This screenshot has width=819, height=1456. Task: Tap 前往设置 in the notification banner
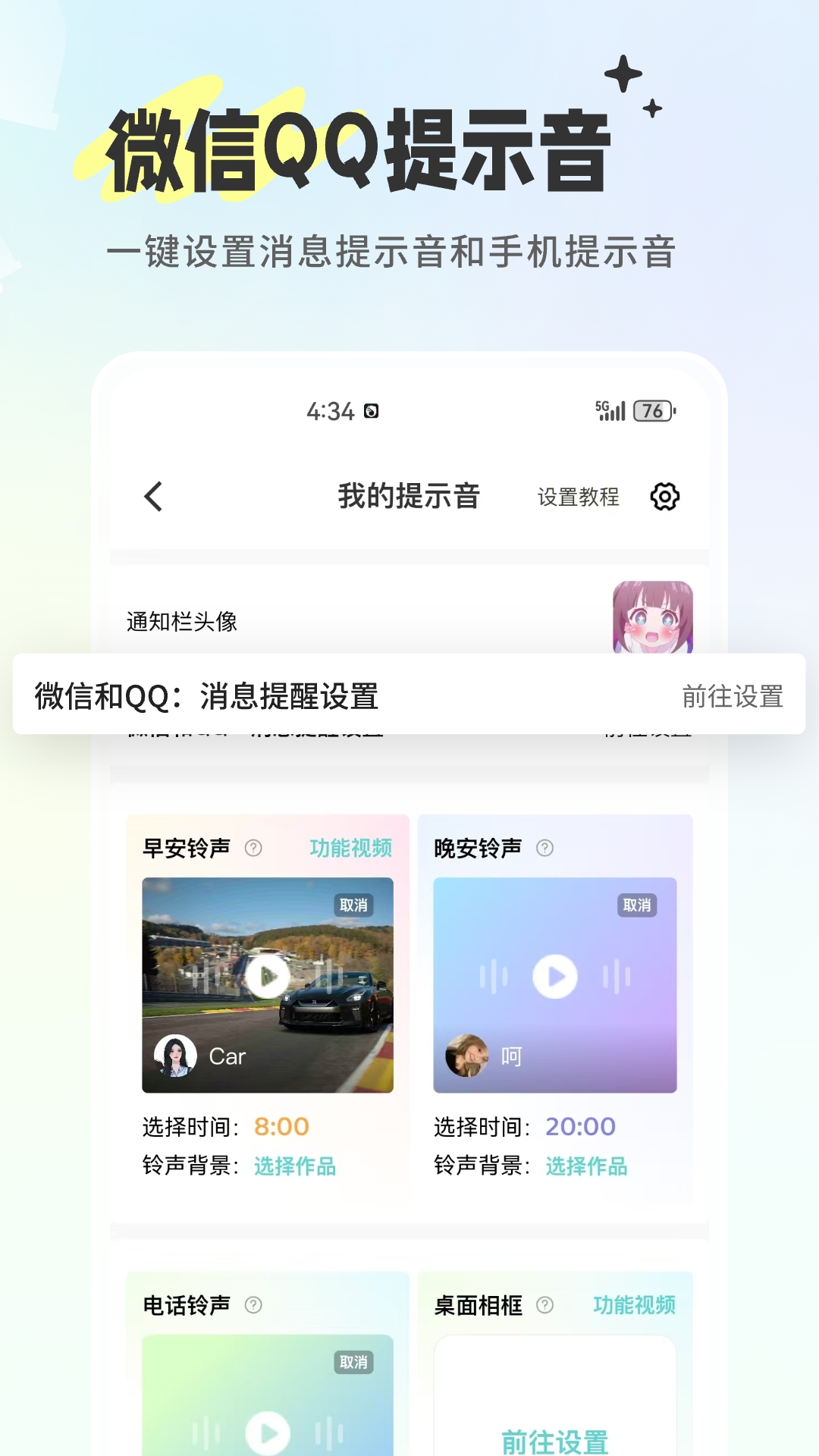click(733, 697)
